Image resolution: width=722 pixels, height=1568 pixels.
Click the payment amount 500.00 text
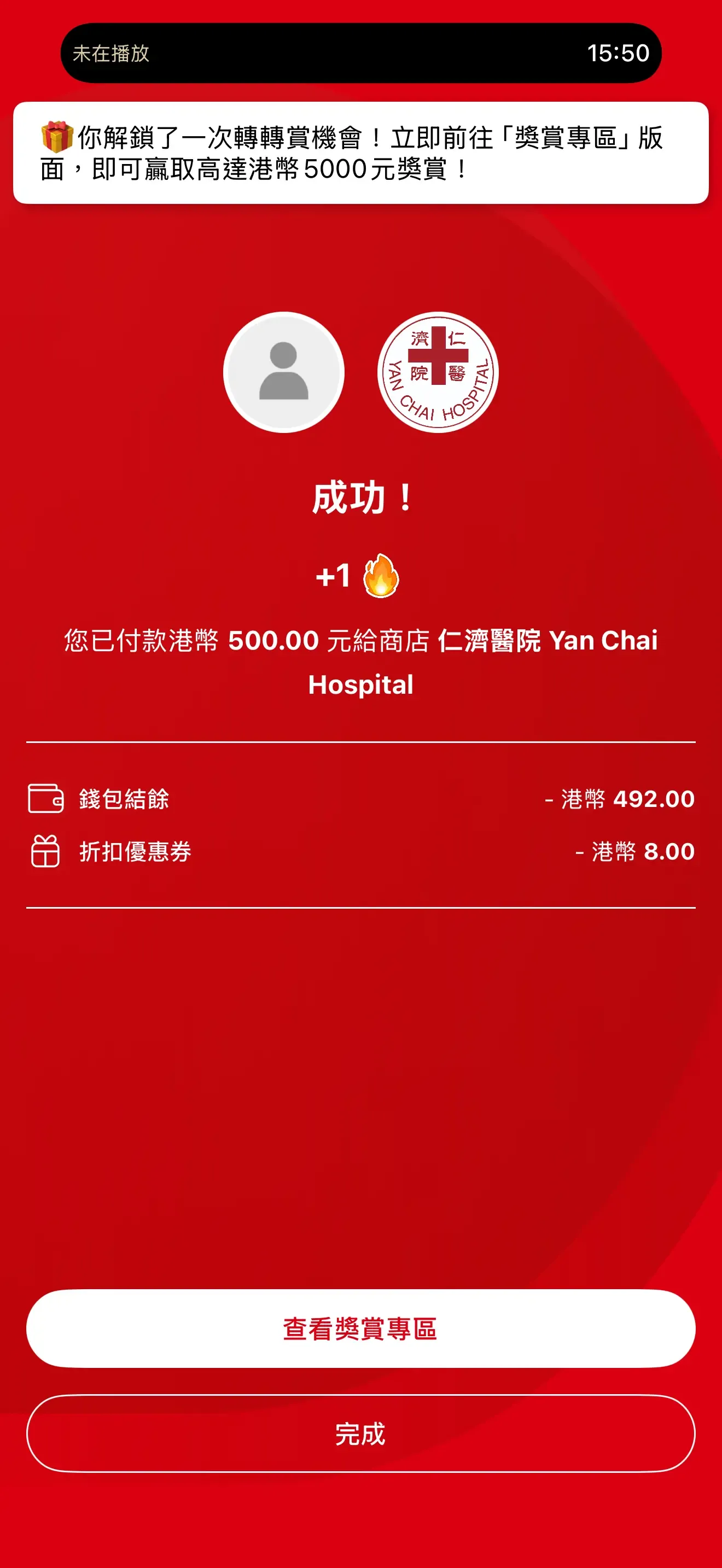coord(273,641)
